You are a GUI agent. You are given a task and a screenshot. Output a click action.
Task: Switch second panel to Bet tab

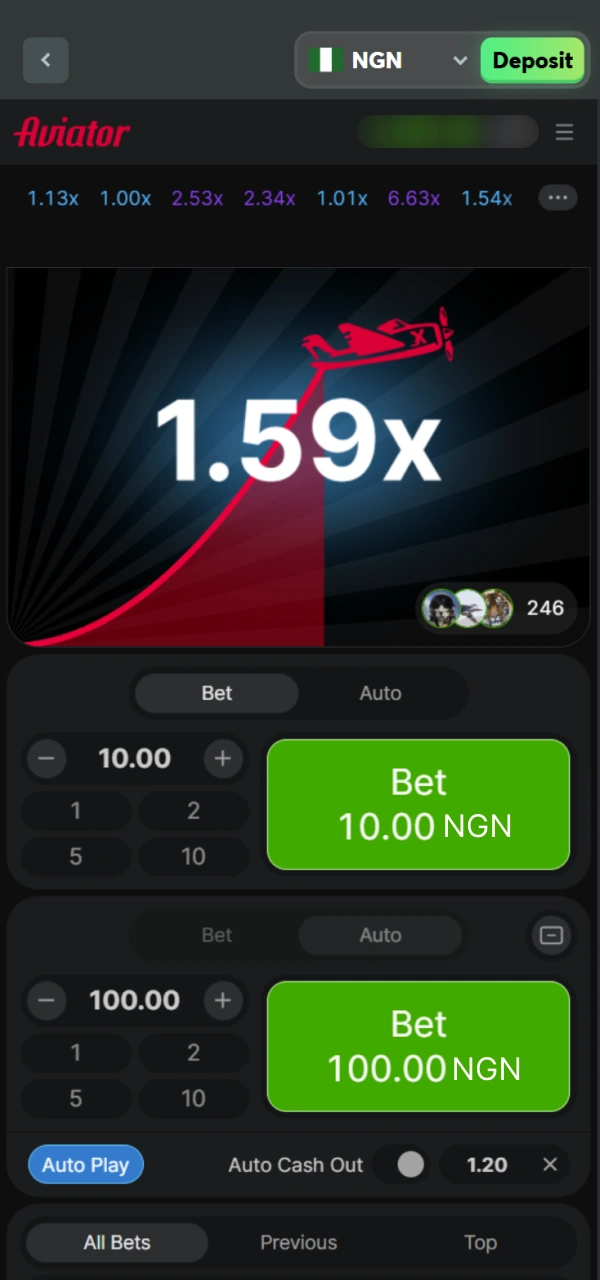(x=217, y=935)
